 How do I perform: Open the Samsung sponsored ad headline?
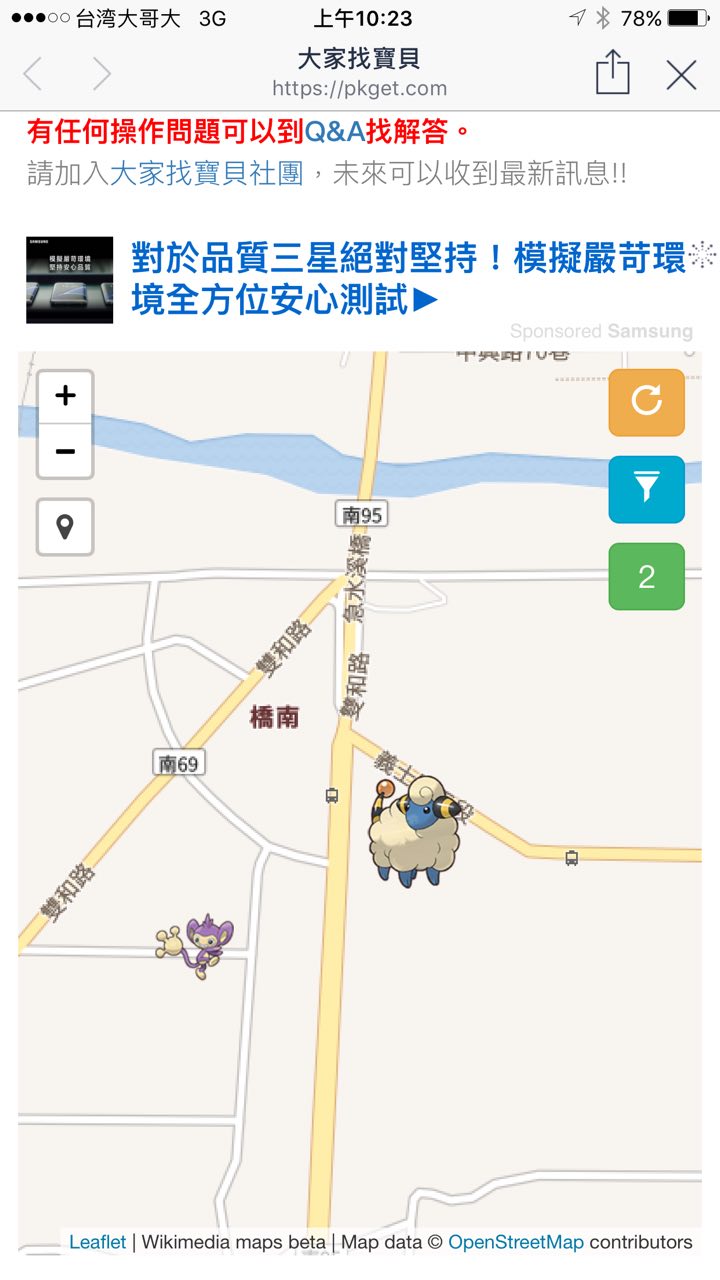(408, 278)
